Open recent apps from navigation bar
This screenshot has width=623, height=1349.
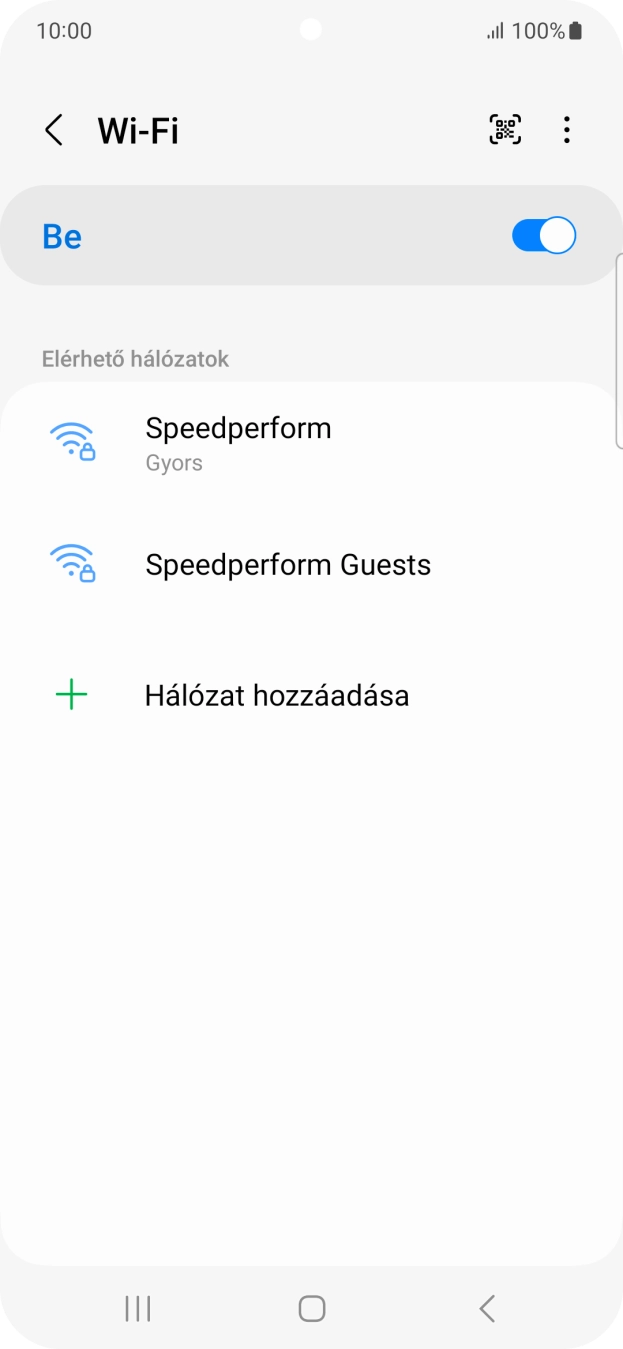(x=138, y=1308)
